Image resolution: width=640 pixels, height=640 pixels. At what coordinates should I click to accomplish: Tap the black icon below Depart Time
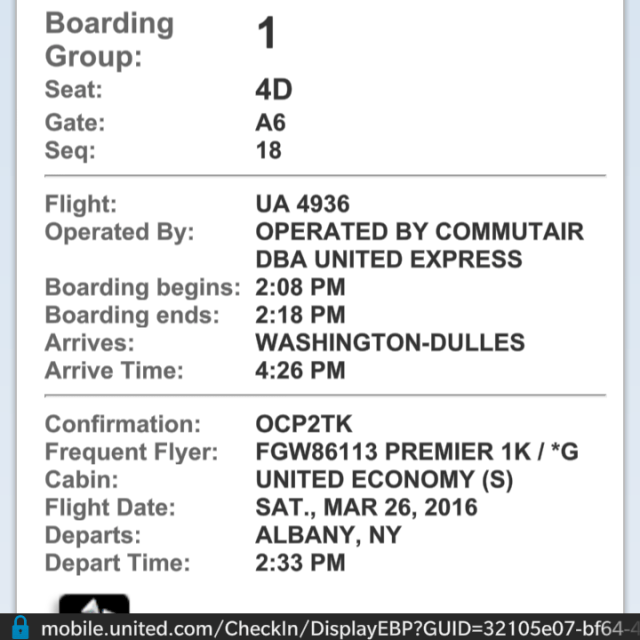[x=94, y=604]
